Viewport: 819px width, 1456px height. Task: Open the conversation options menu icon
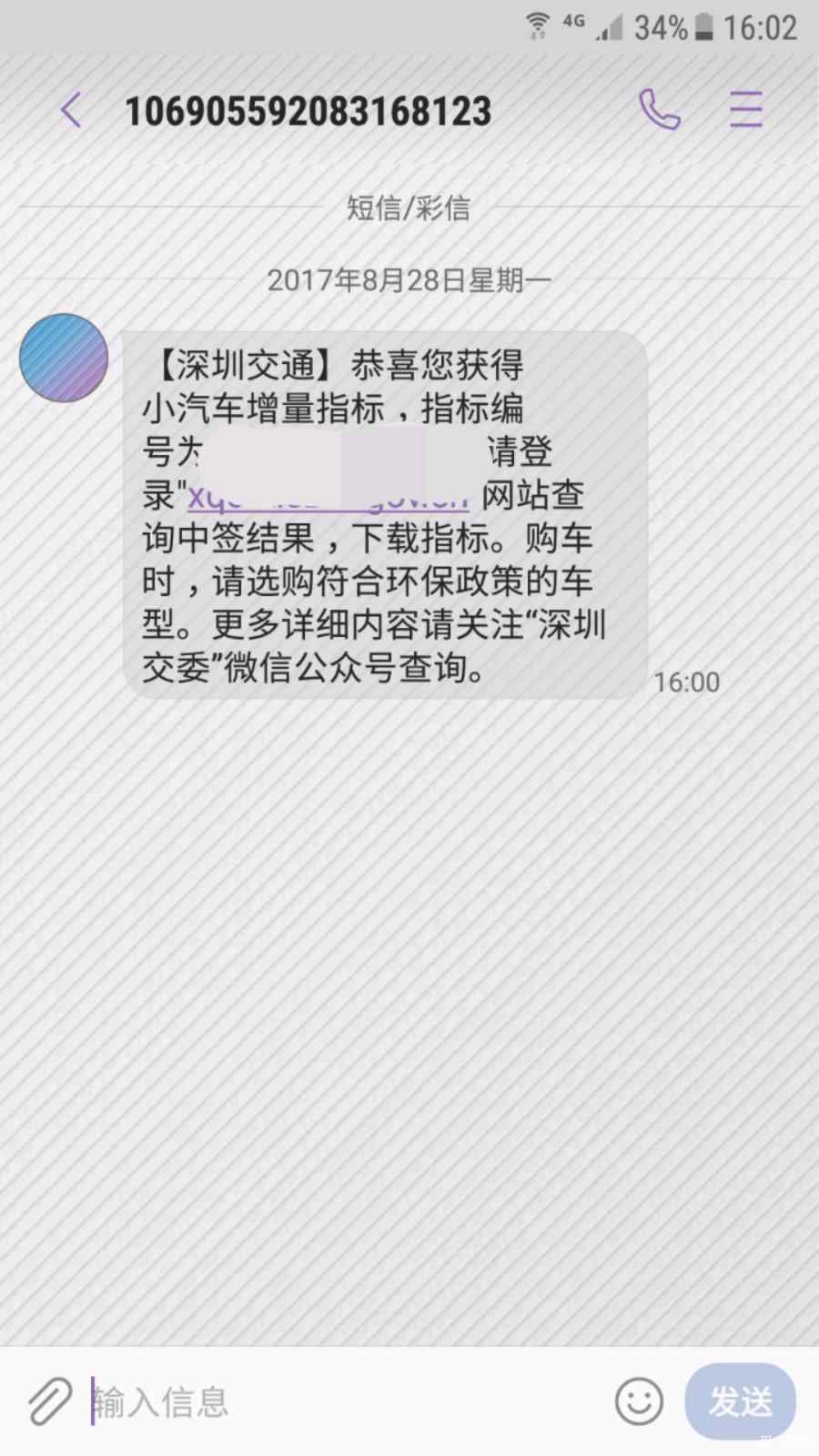click(744, 108)
